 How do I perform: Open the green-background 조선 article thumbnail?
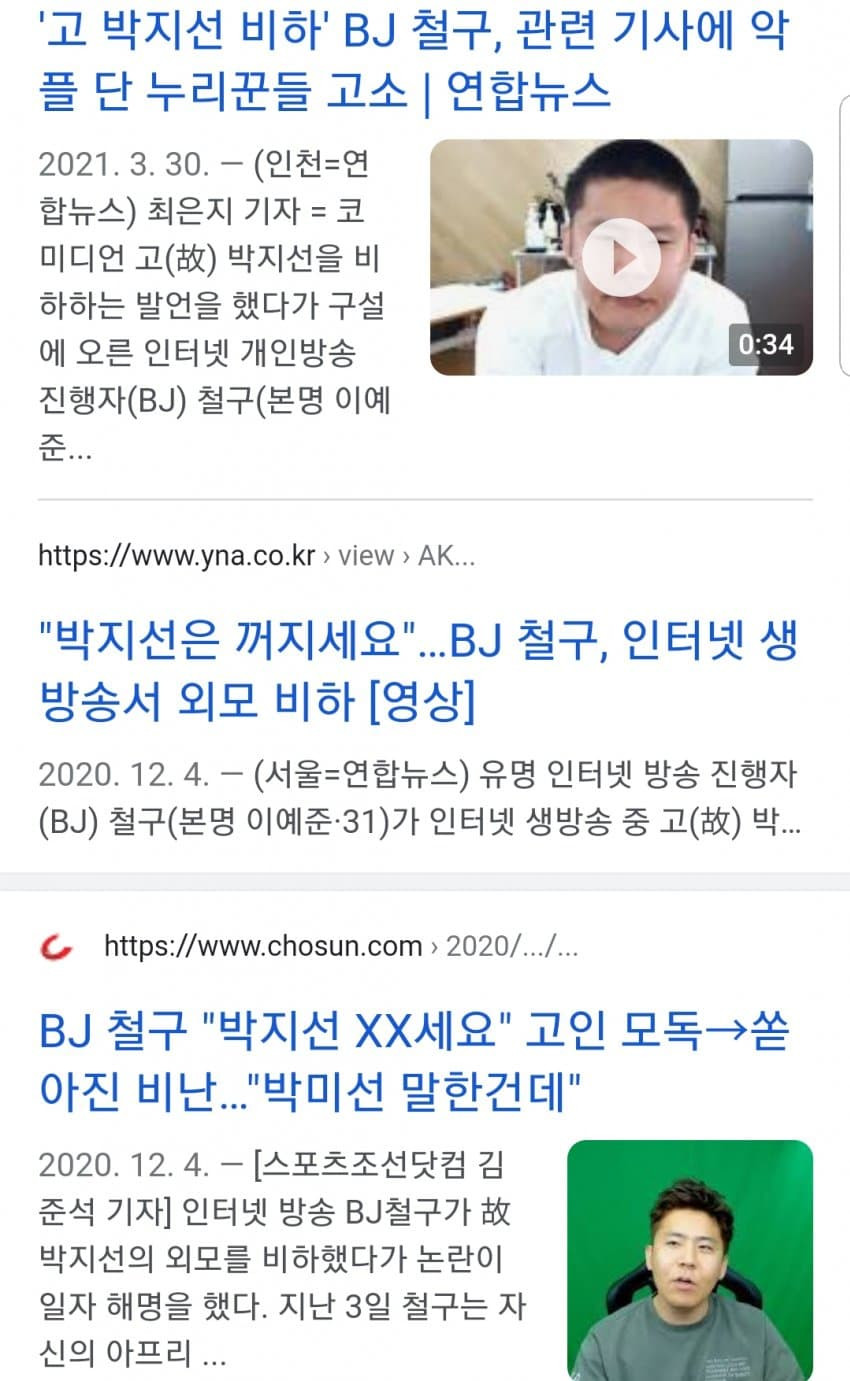[689, 1260]
